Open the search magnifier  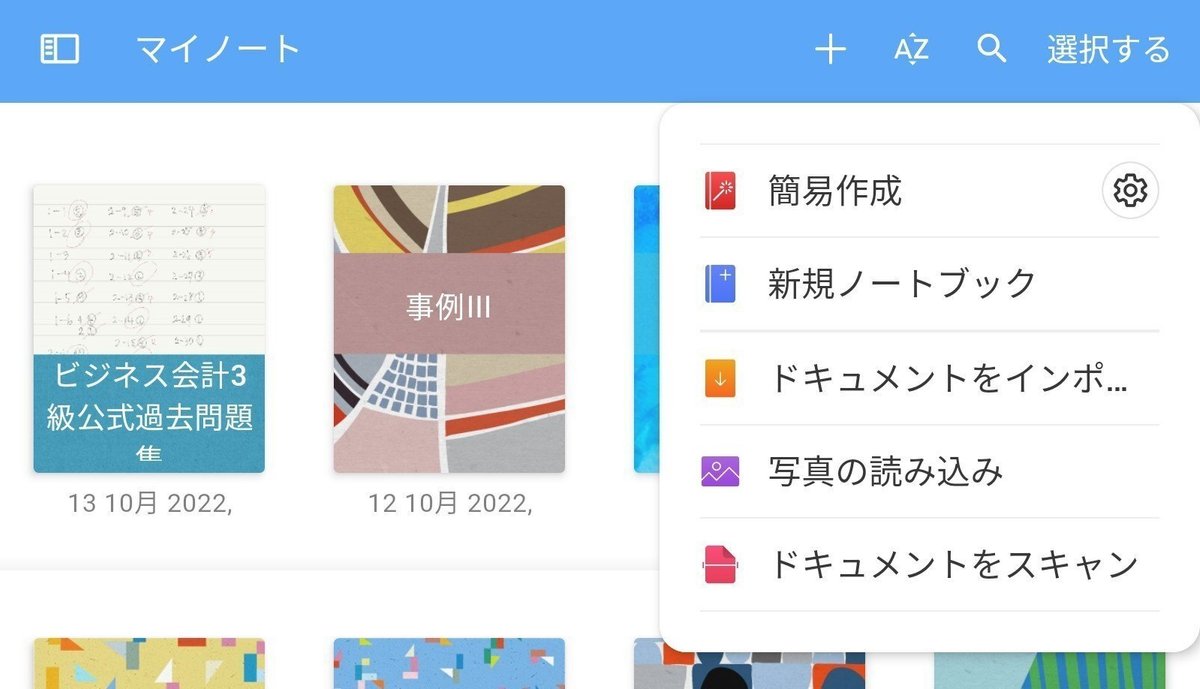coord(991,49)
